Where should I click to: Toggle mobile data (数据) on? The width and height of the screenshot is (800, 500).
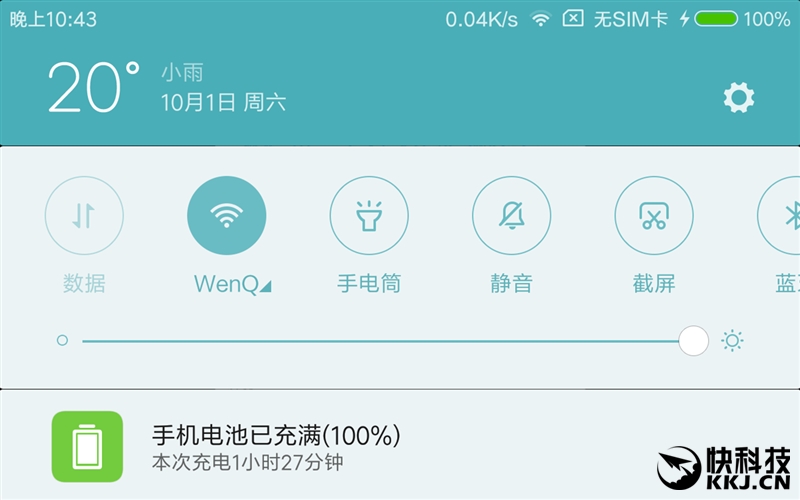(x=84, y=216)
